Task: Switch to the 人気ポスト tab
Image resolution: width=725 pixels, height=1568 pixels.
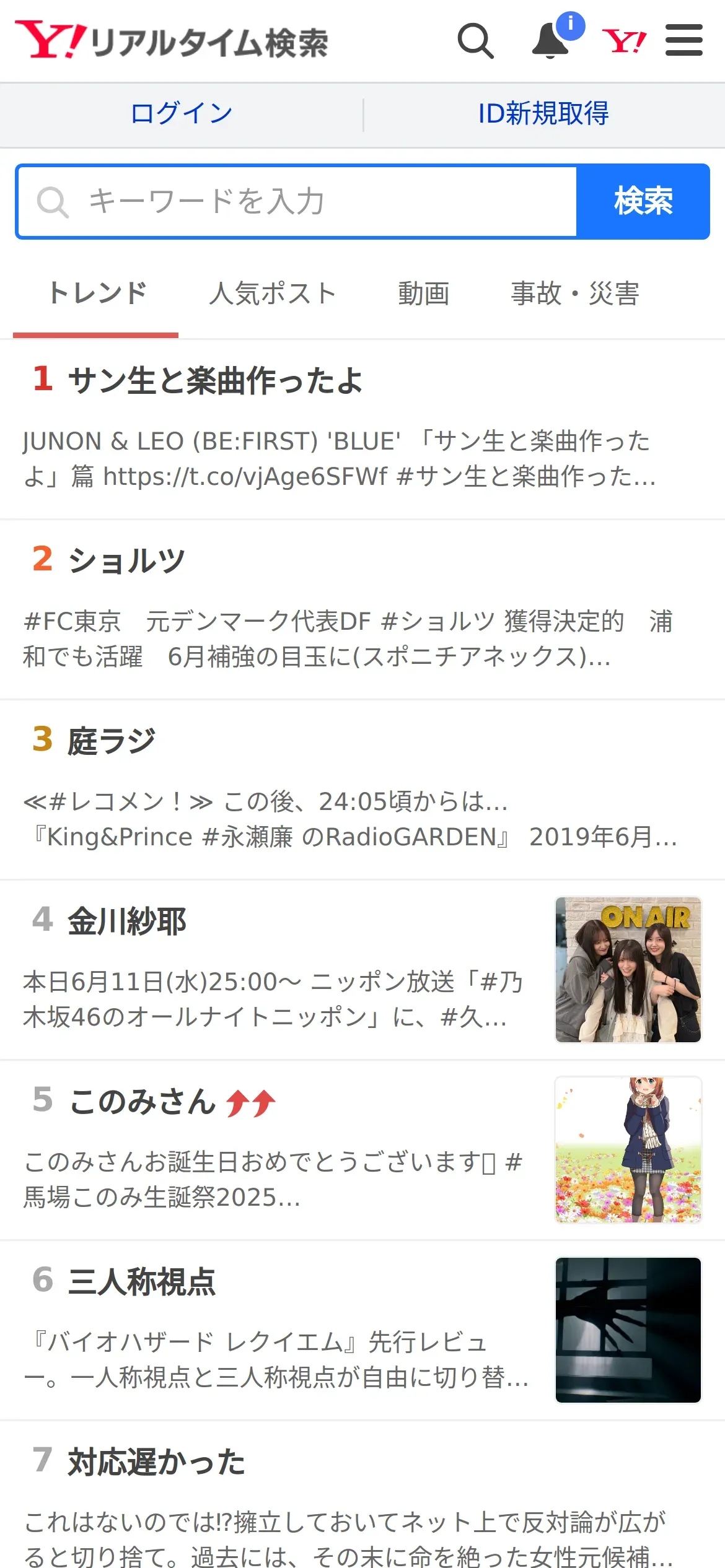Action: tap(273, 294)
